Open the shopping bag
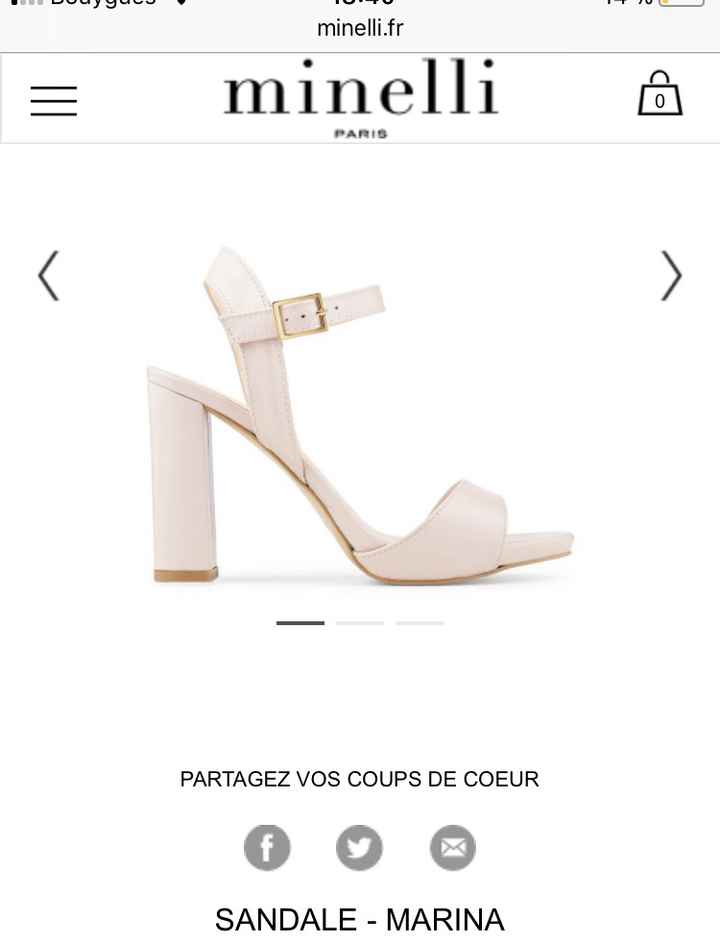The image size is (720, 945). tap(659, 95)
